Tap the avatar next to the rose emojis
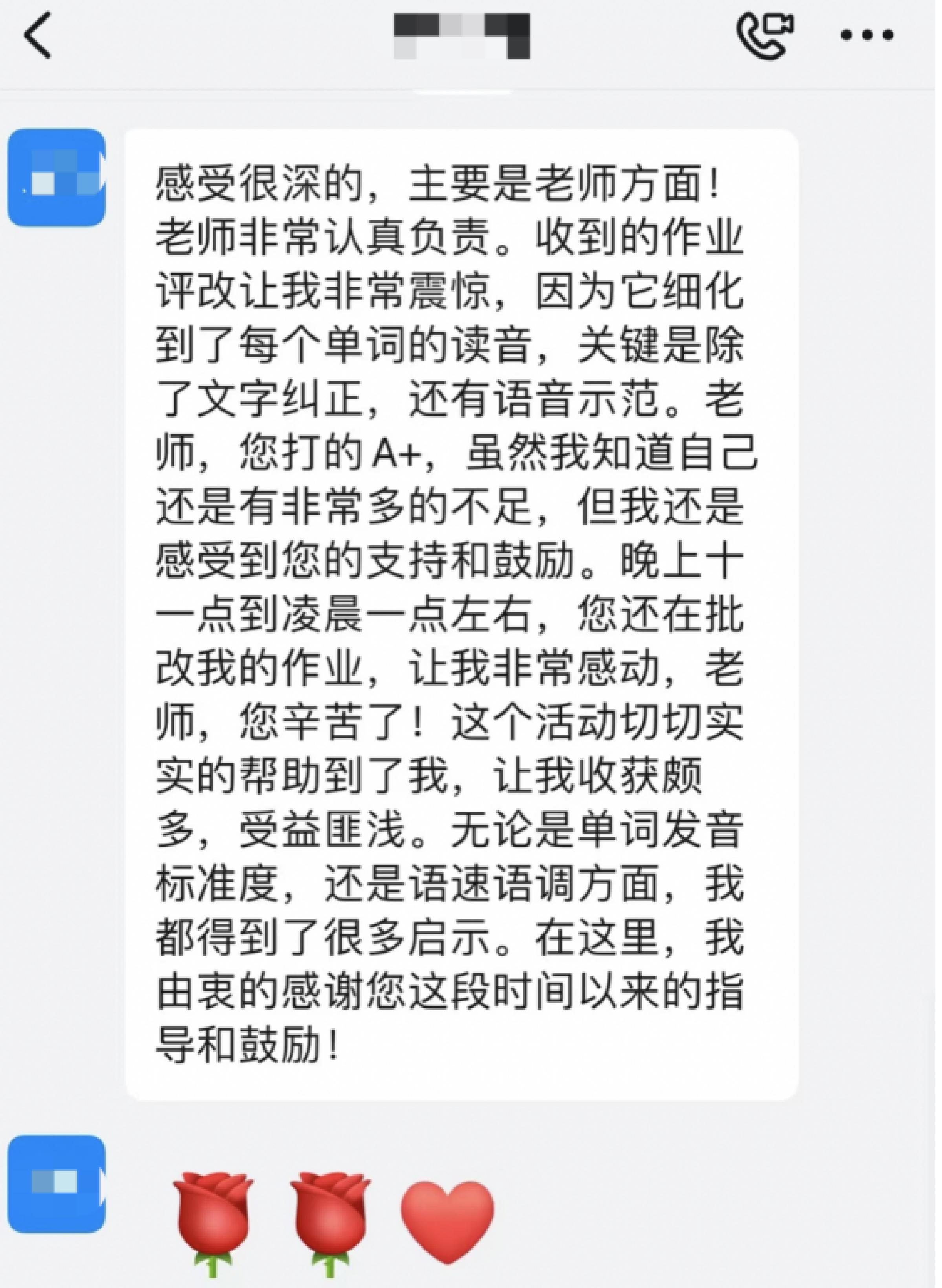The height and width of the screenshot is (1288, 942). (56, 1184)
